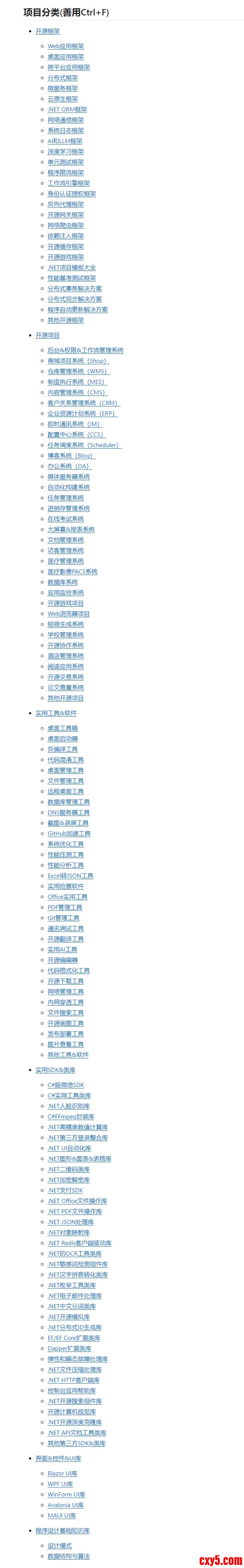Tap the 客户关系管理系统（CRM）link
This screenshot has width=244, height=1568.
point(84,403)
